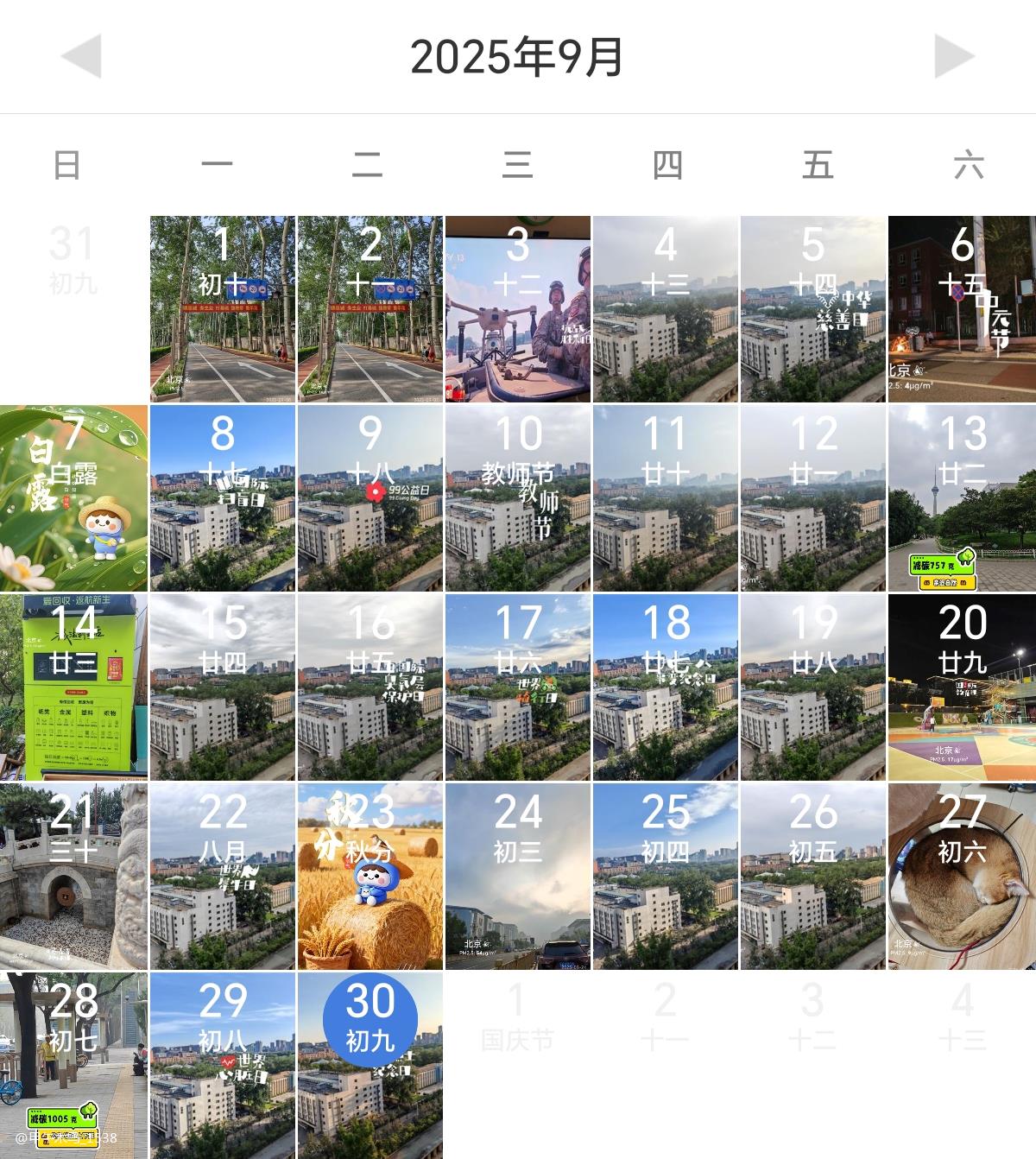Open the September 23 秋分 entry

(370, 877)
